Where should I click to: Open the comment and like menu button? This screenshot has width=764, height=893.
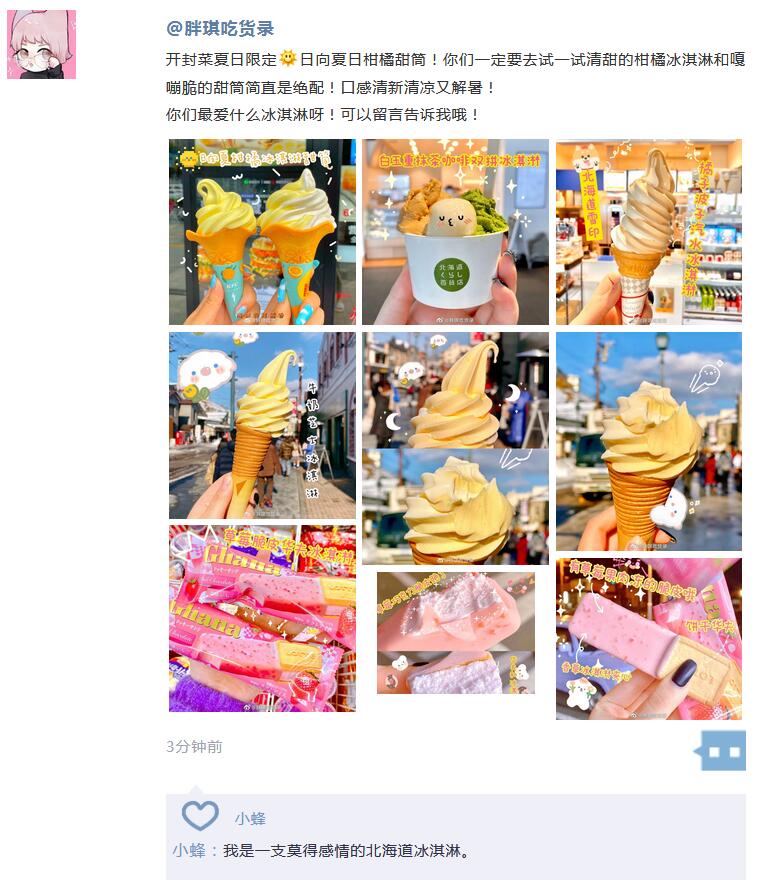pyautogui.click(x=723, y=750)
